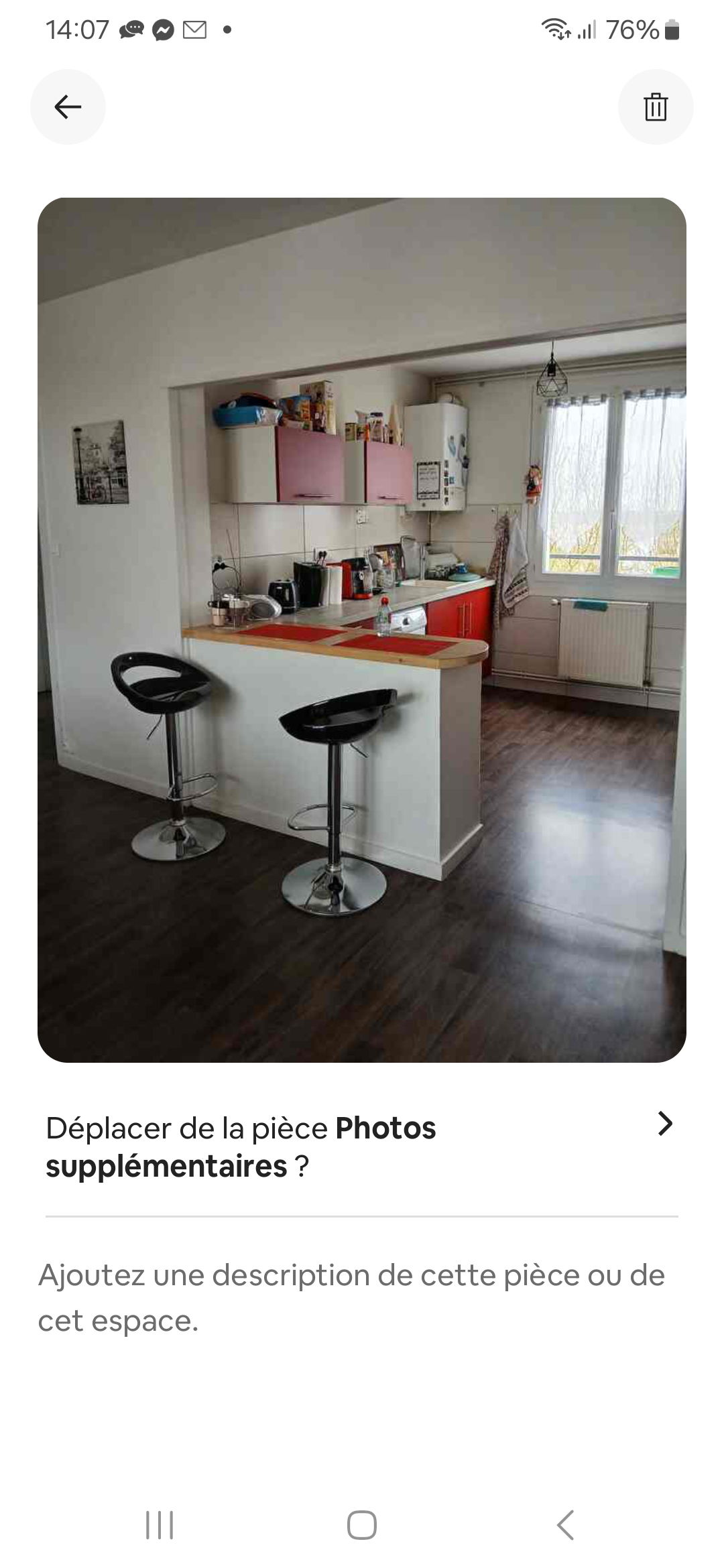The image size is (724, 1568).
Task: Tap the back arrow to exit photo view
Action: 67,107
